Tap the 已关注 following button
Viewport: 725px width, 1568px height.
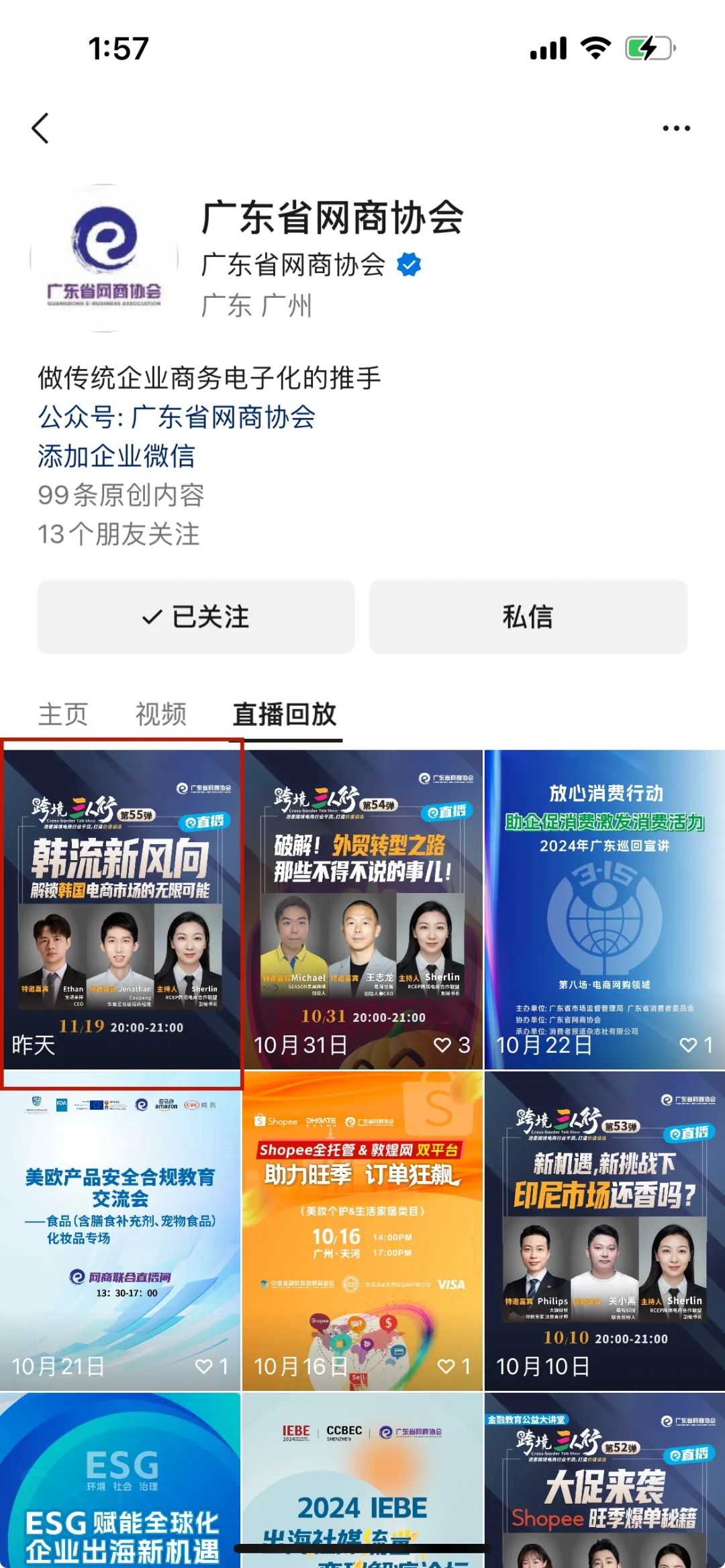click(196, 617)
